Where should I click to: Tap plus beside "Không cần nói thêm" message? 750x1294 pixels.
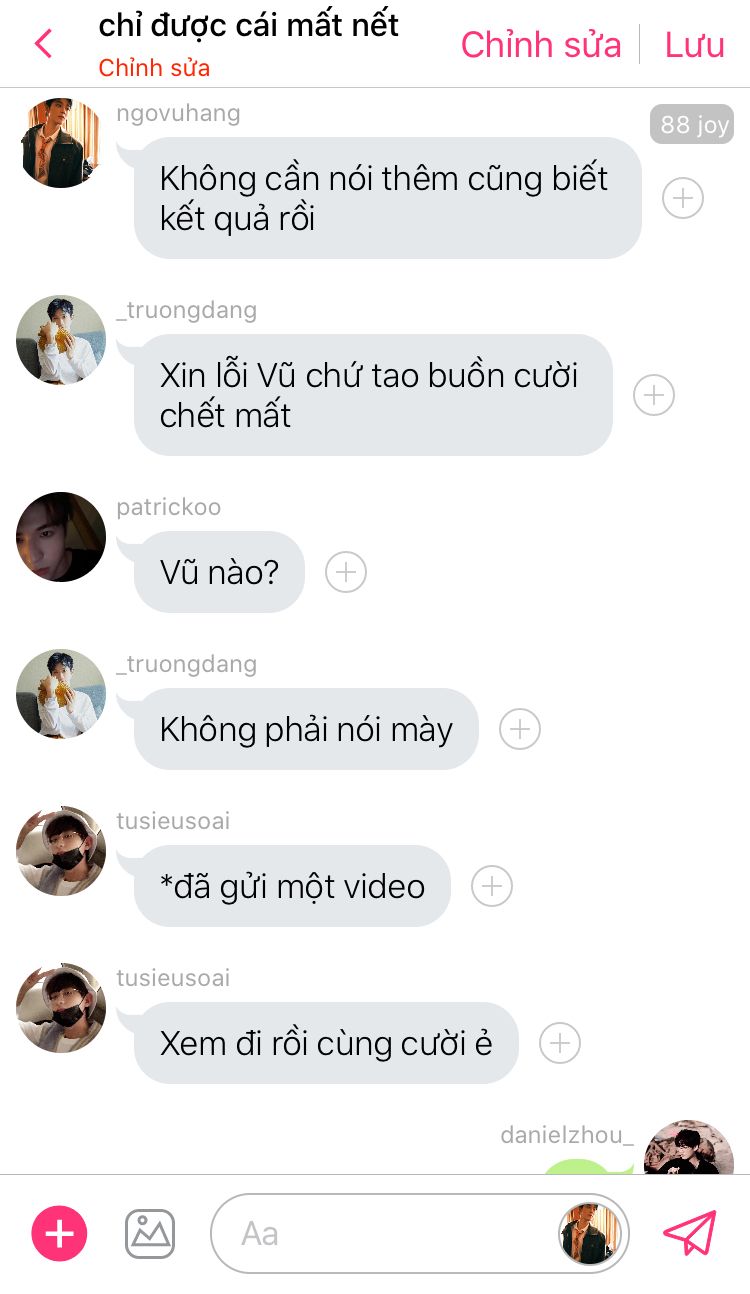coord(683,198)
